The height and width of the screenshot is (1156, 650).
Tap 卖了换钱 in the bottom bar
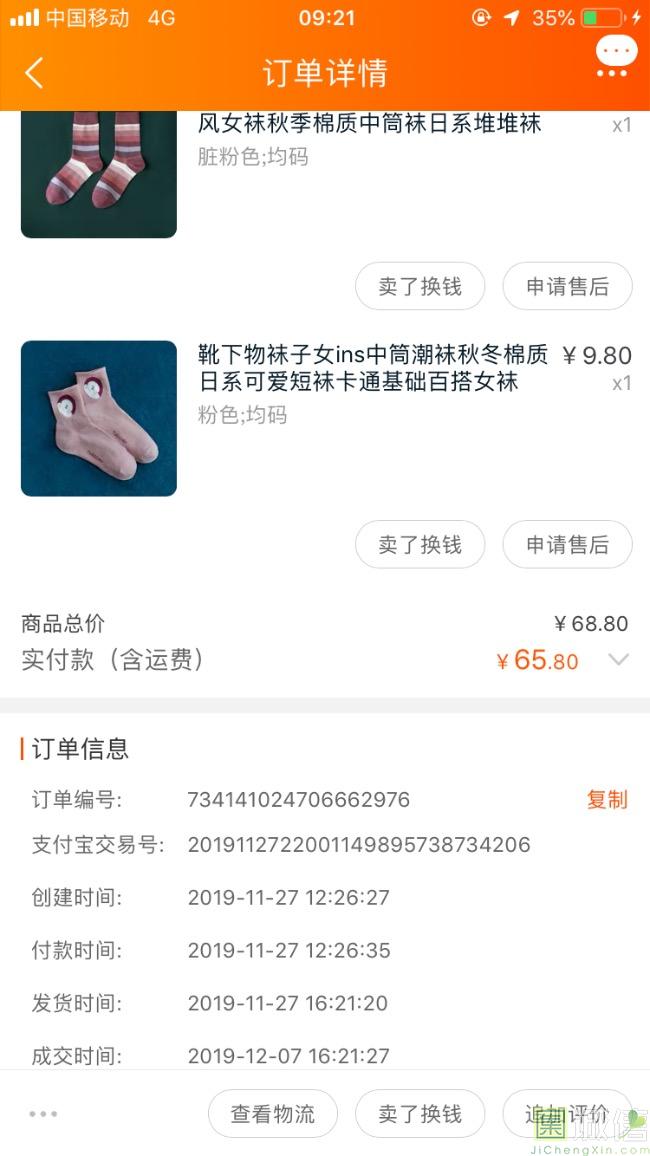pyautogui.click(x=420, y=1114)
